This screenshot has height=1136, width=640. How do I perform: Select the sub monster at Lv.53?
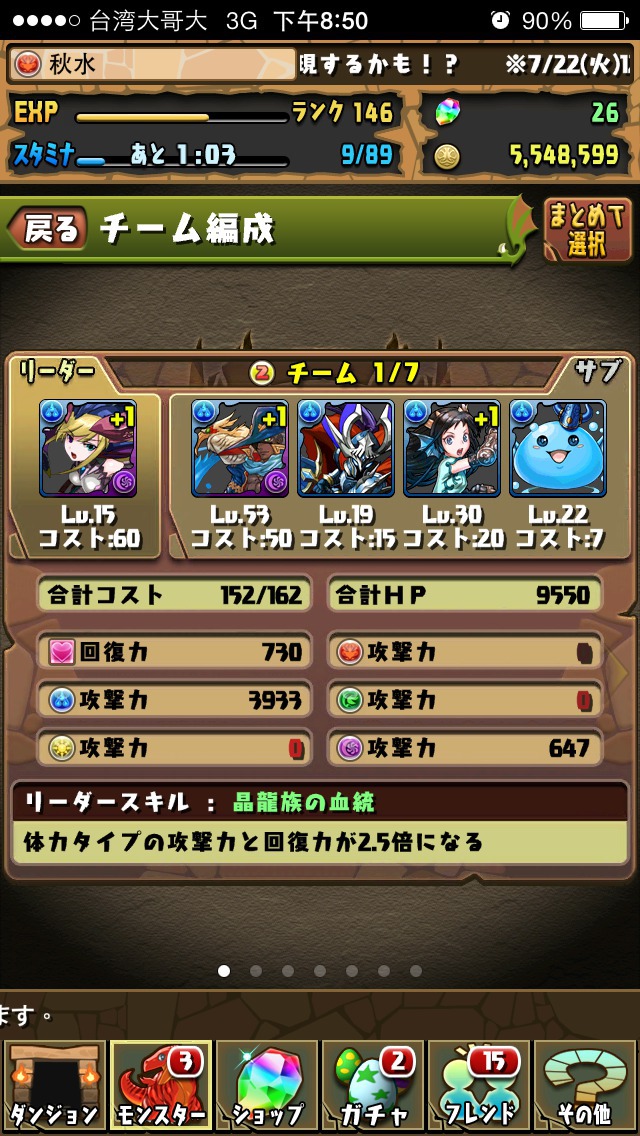pyautogui.click(x=240, y=448)
